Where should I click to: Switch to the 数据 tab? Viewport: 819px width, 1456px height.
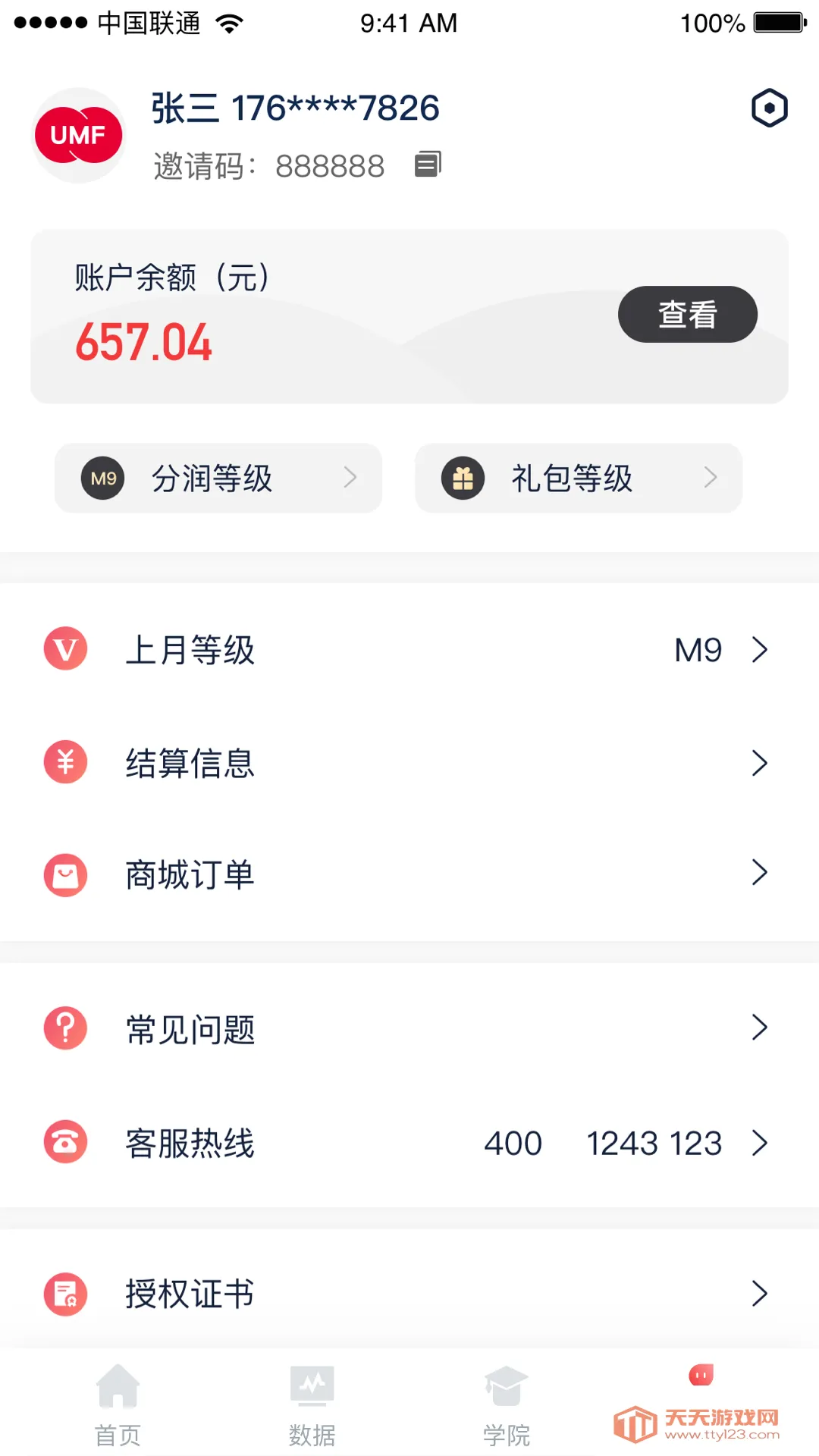(x=312, y=1403)
